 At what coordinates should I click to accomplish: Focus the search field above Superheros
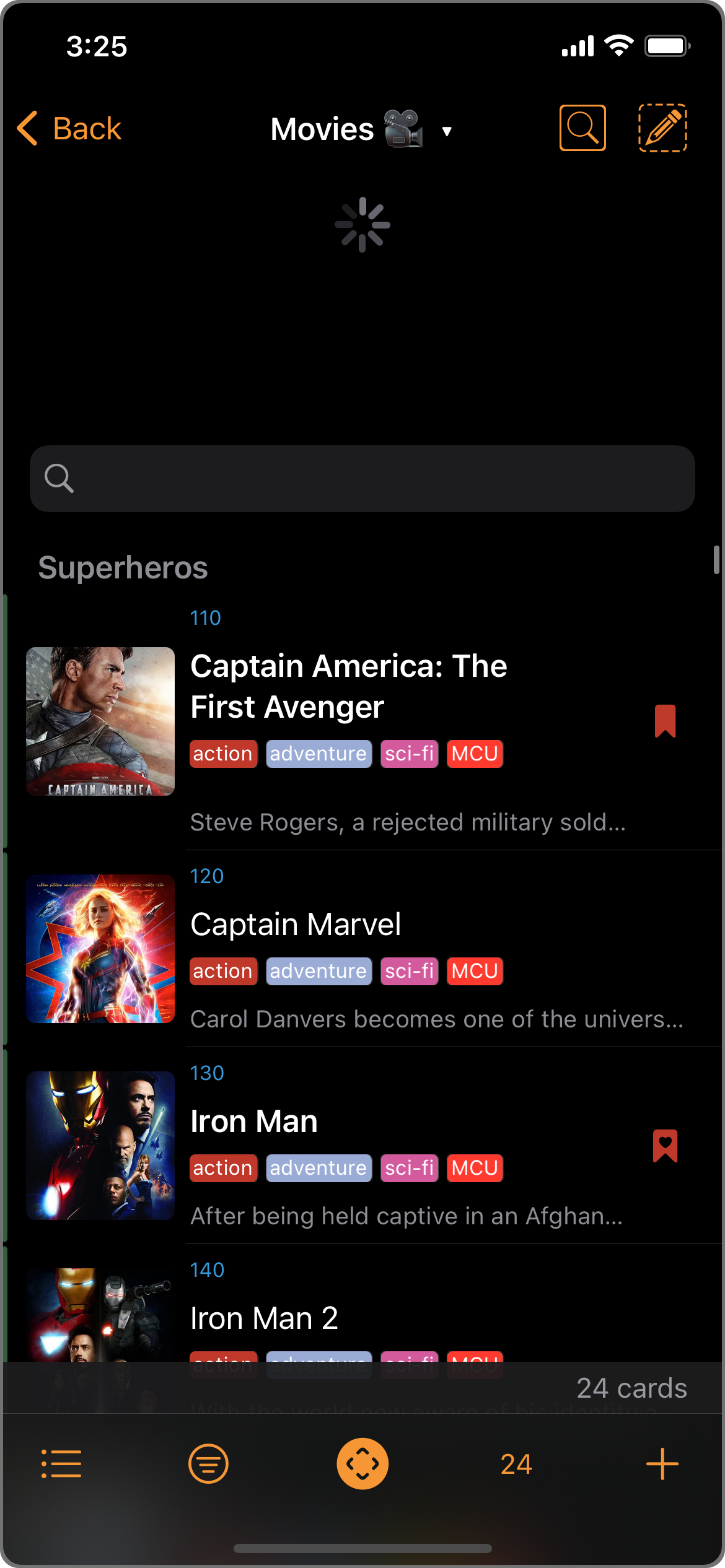click(x=362, y=479)
